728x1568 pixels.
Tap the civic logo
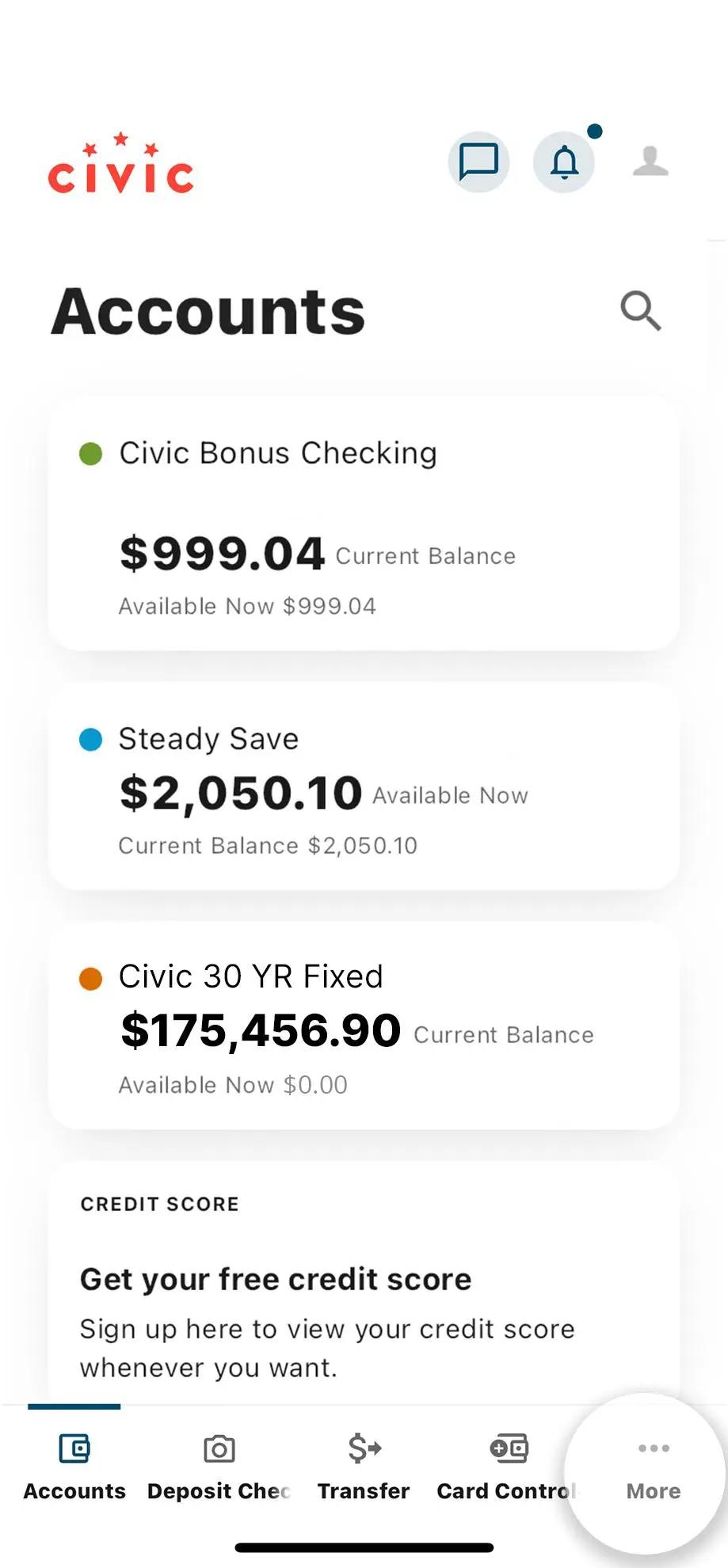click(120, 164)
